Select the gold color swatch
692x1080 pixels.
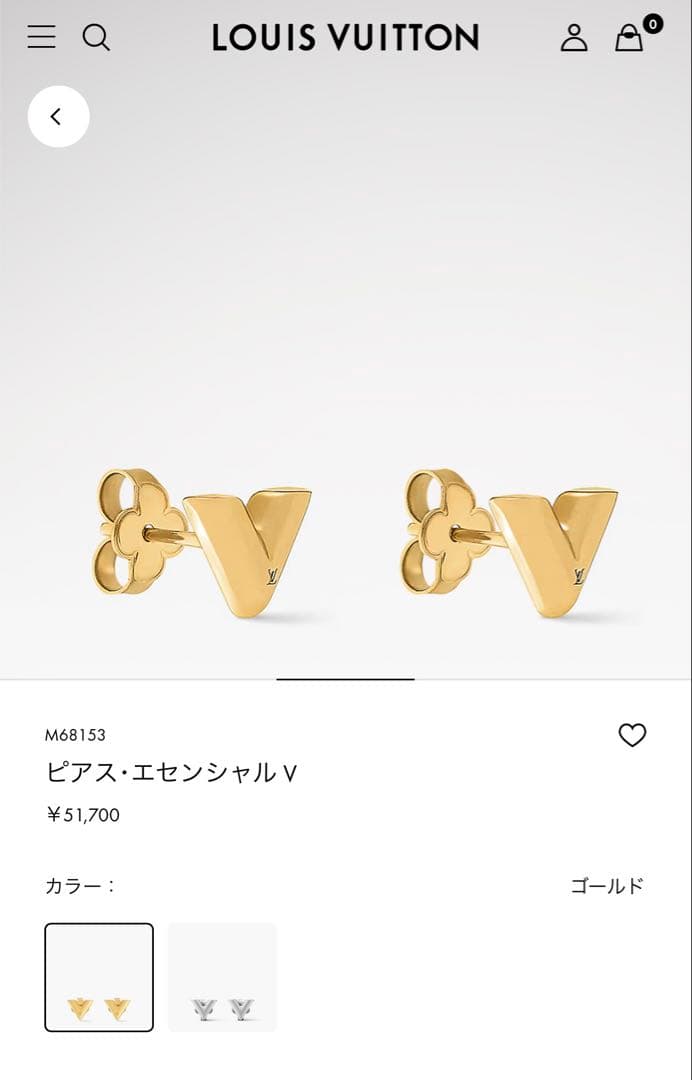click(99, 977)
